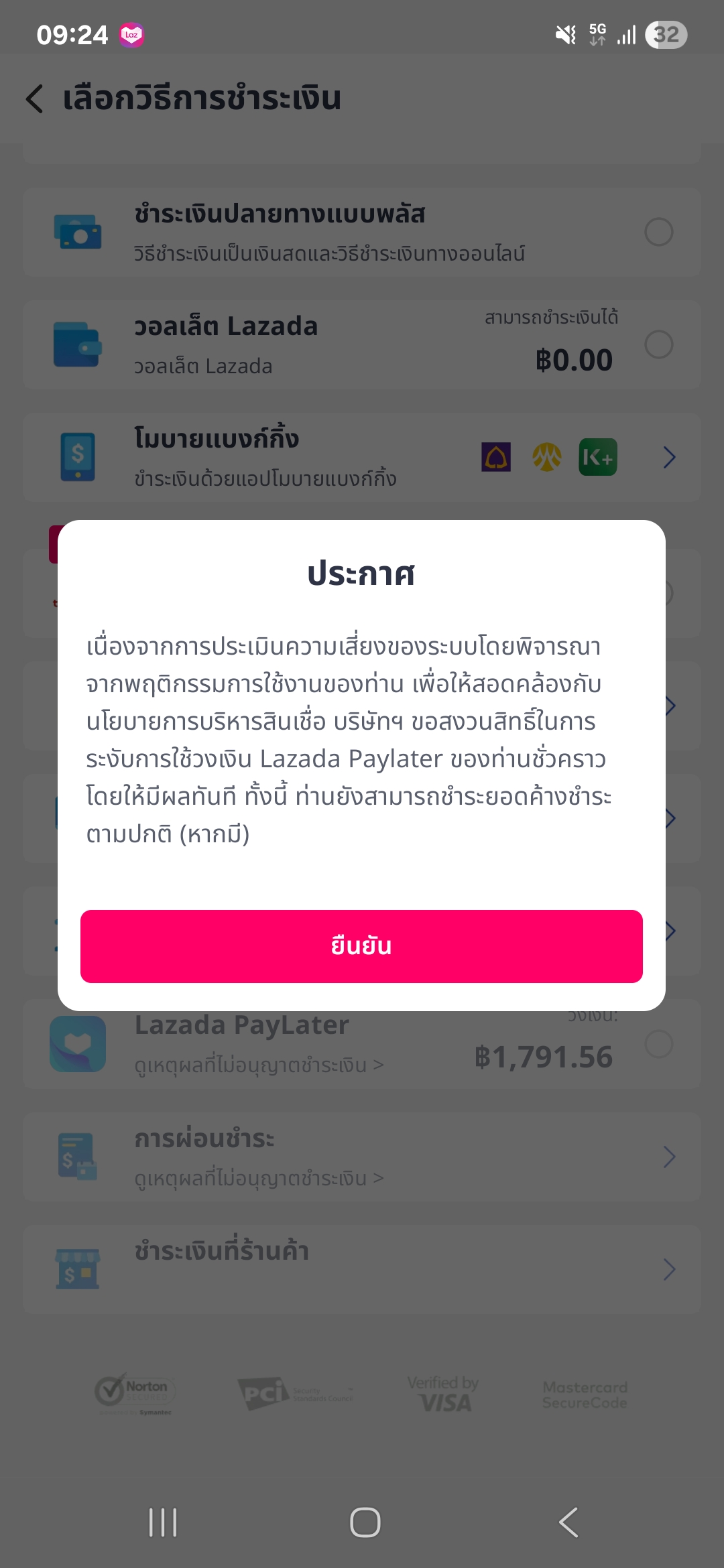The height and width of the screenshot is (1568, 724).
Task: Choose วอลเล็ต Lazada as payment method
Action: tap(362, 345)
